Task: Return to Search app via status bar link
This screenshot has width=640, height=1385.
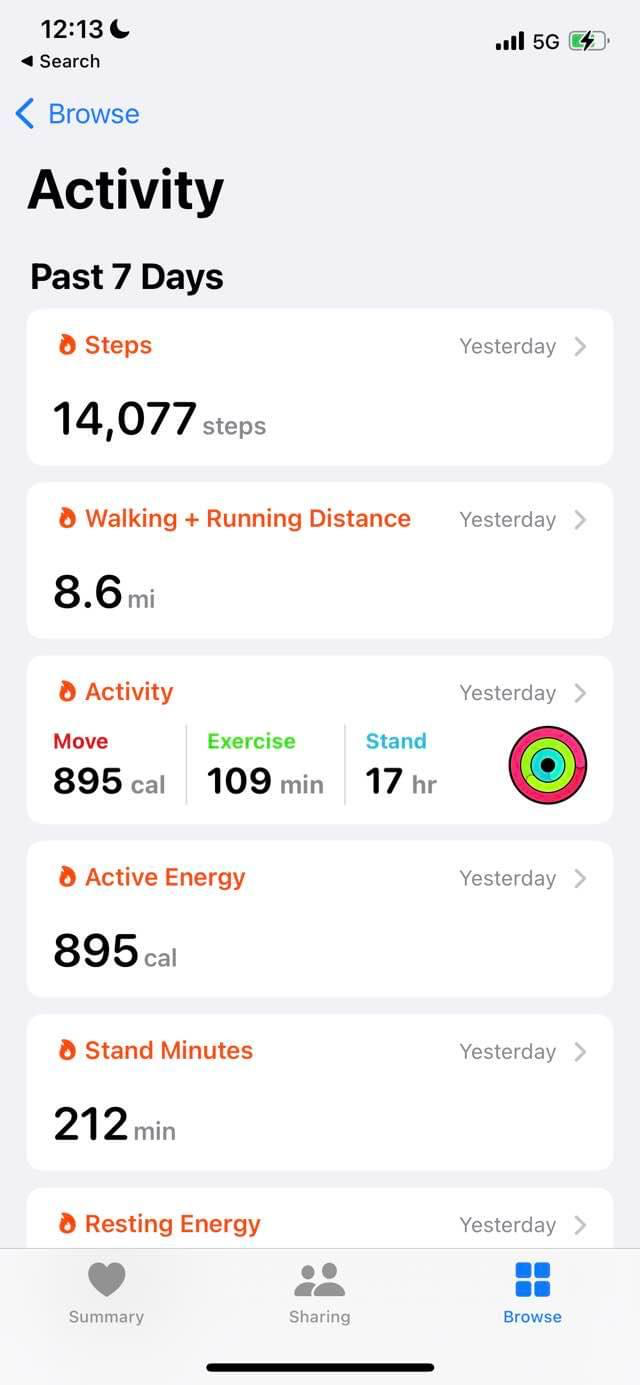Action: (x=60, y=62)
